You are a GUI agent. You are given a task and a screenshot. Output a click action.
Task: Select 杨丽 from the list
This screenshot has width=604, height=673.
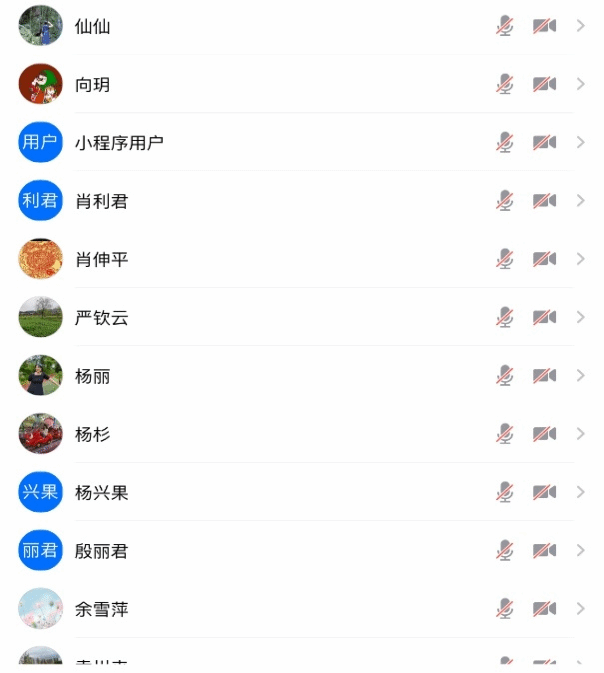[92, 376]
